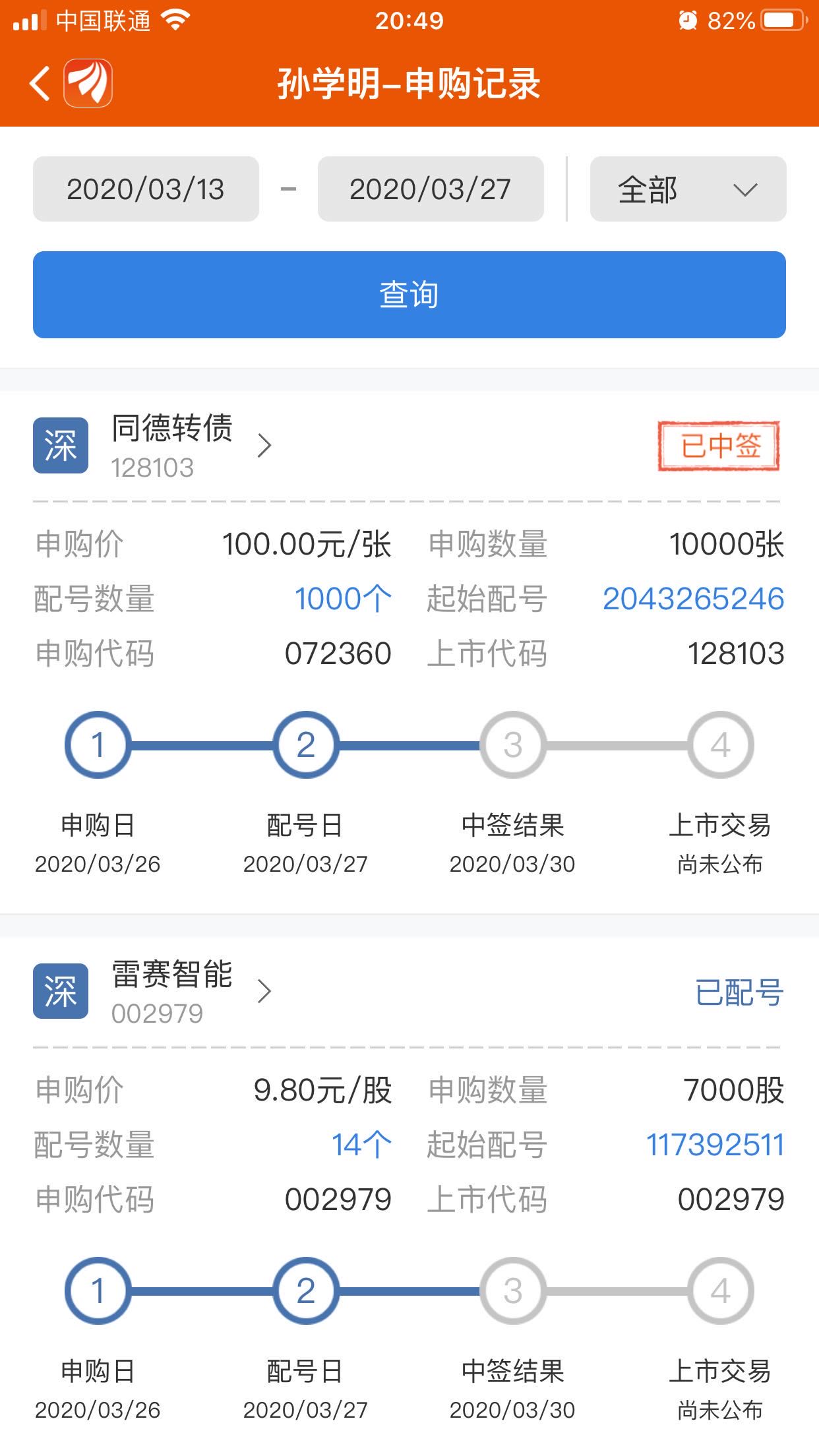Tap the blue 查询 button
The image size is (819, 1456).
pos(409,294)
